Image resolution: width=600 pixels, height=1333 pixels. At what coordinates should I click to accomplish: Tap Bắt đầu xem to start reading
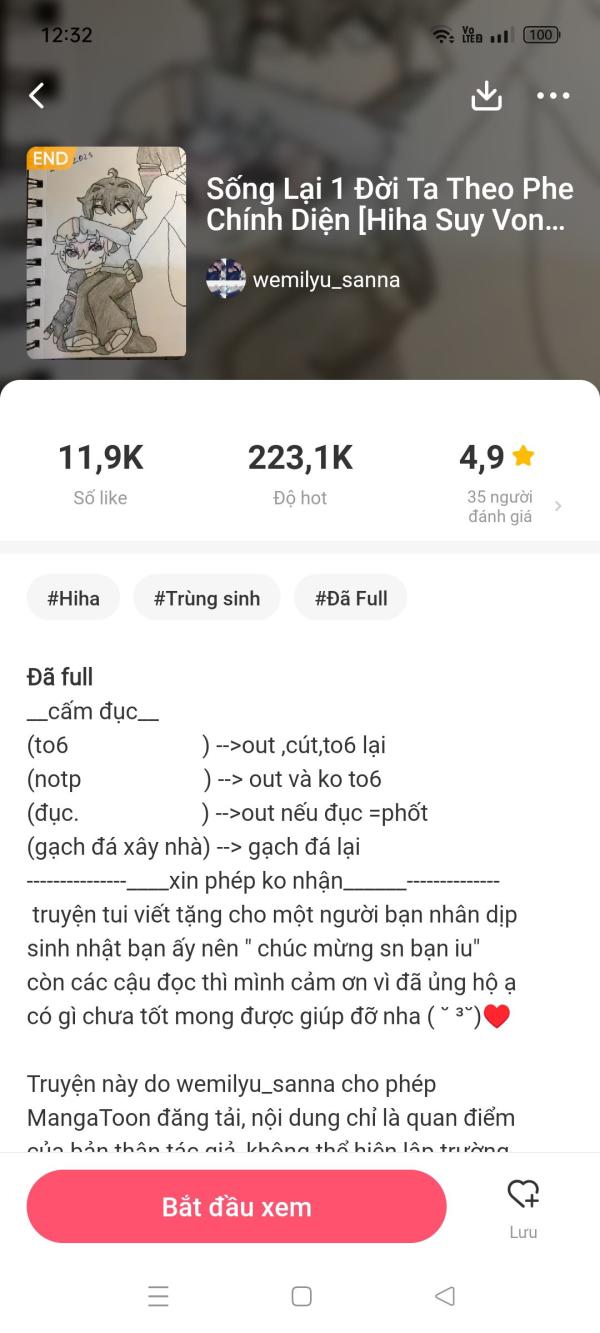[x=236, y=1206]
